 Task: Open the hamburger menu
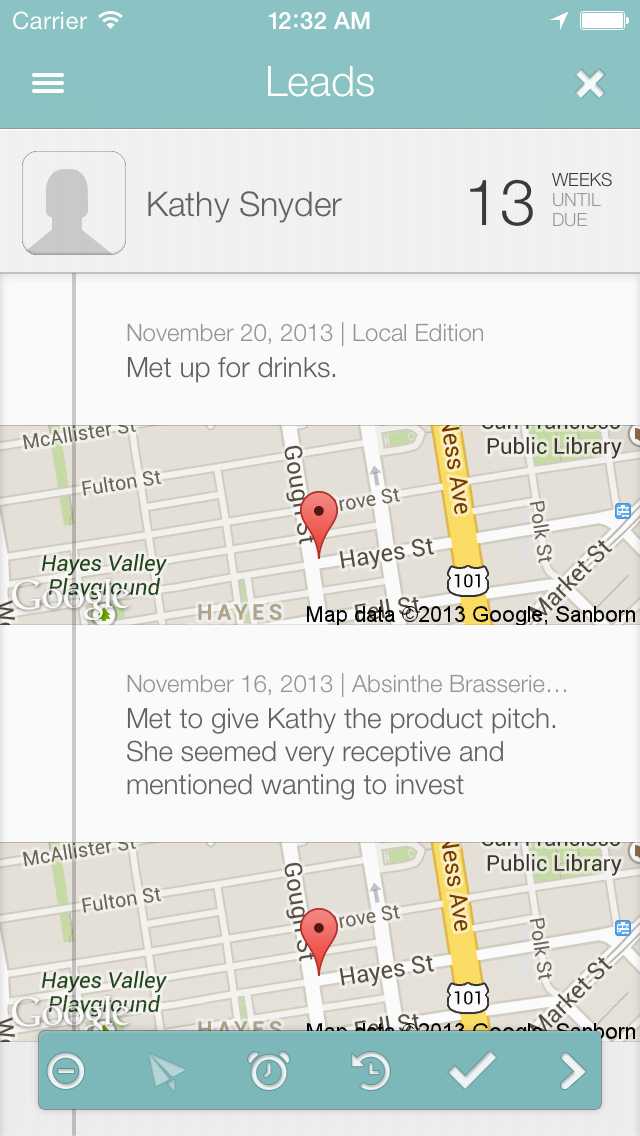click(48, 83)
